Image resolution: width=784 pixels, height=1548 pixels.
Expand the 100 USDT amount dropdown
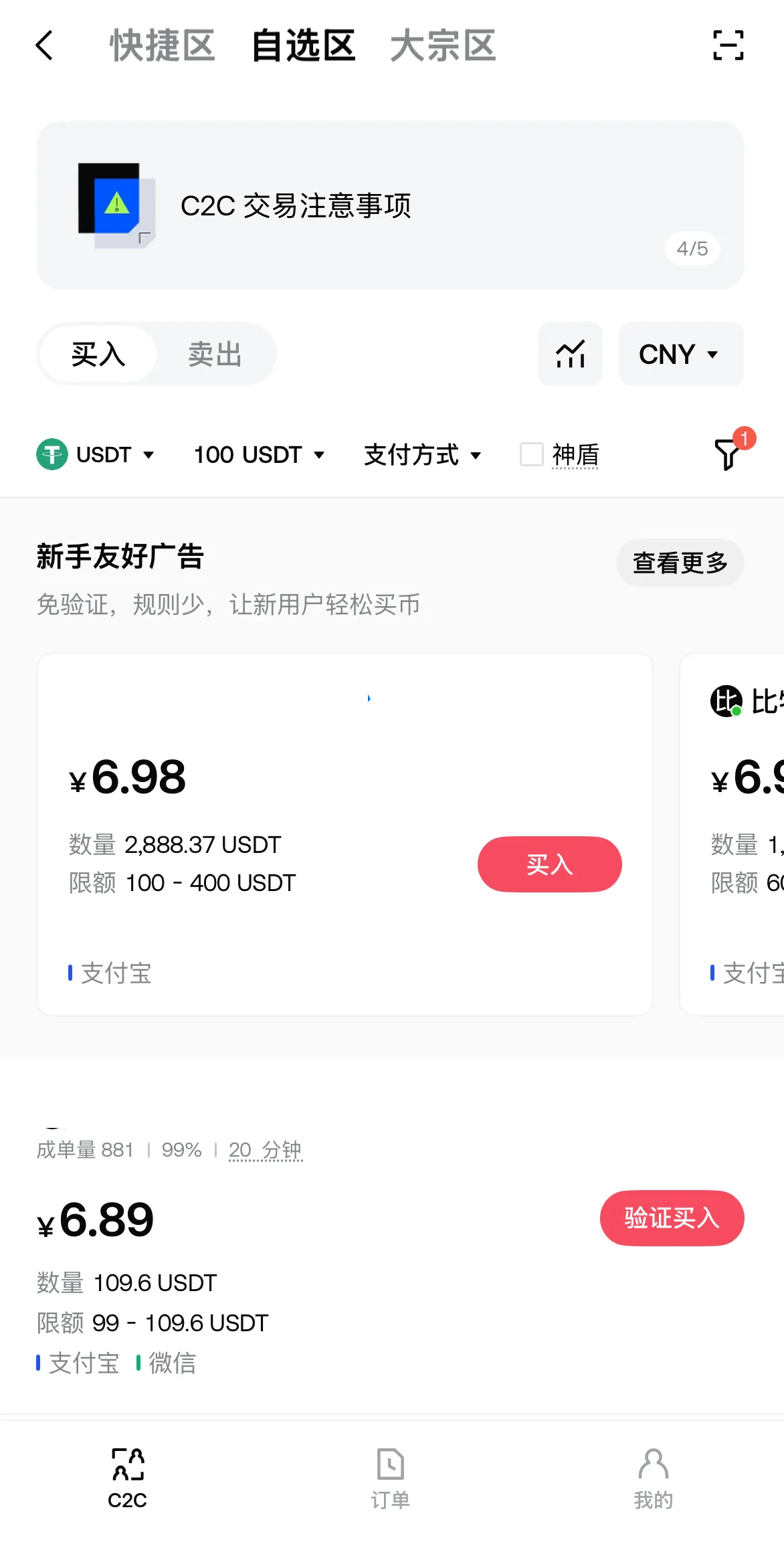[x=259, y=455]
